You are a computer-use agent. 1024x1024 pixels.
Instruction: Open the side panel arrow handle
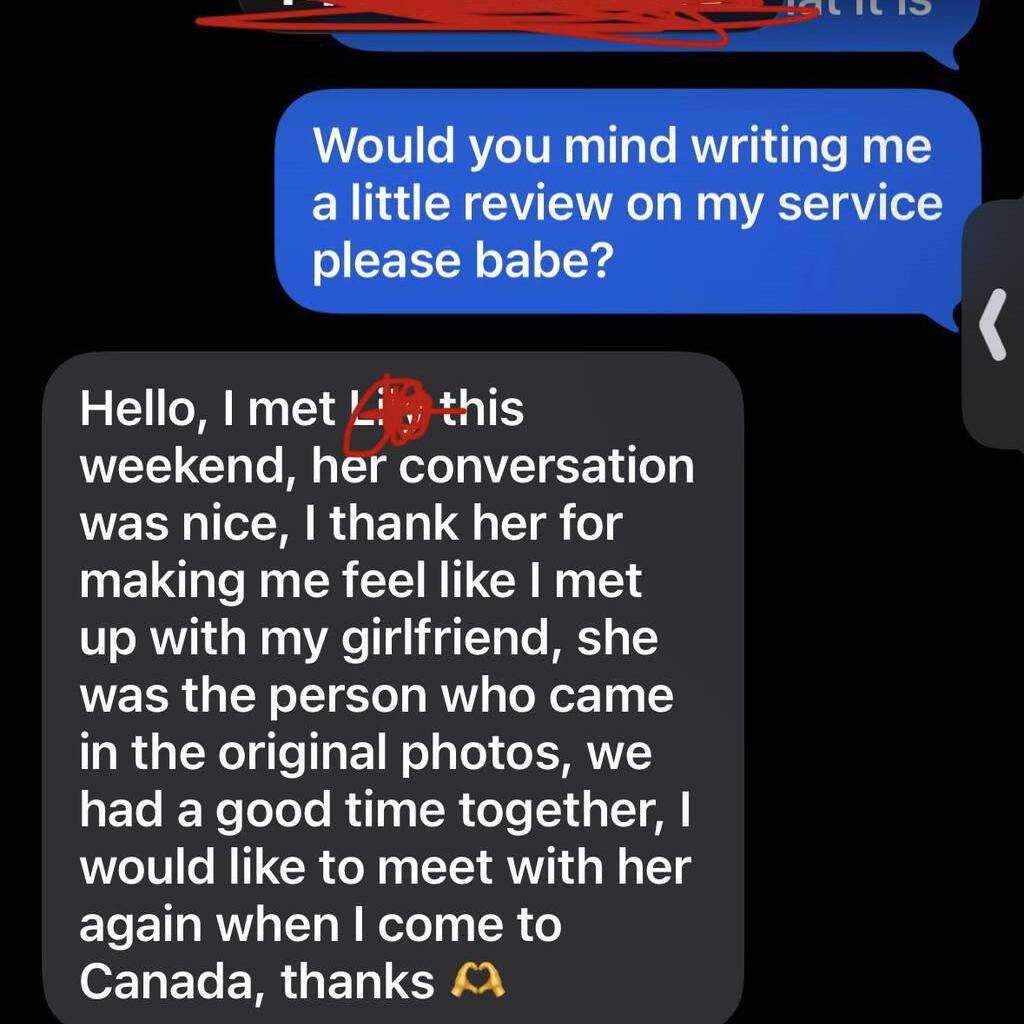993,326
